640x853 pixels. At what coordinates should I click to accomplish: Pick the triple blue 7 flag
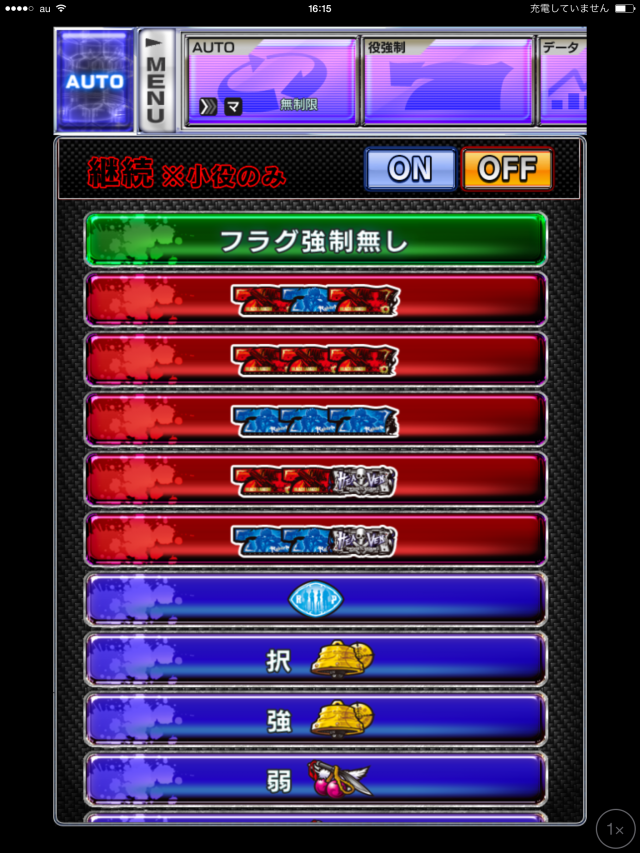[315, 420]
